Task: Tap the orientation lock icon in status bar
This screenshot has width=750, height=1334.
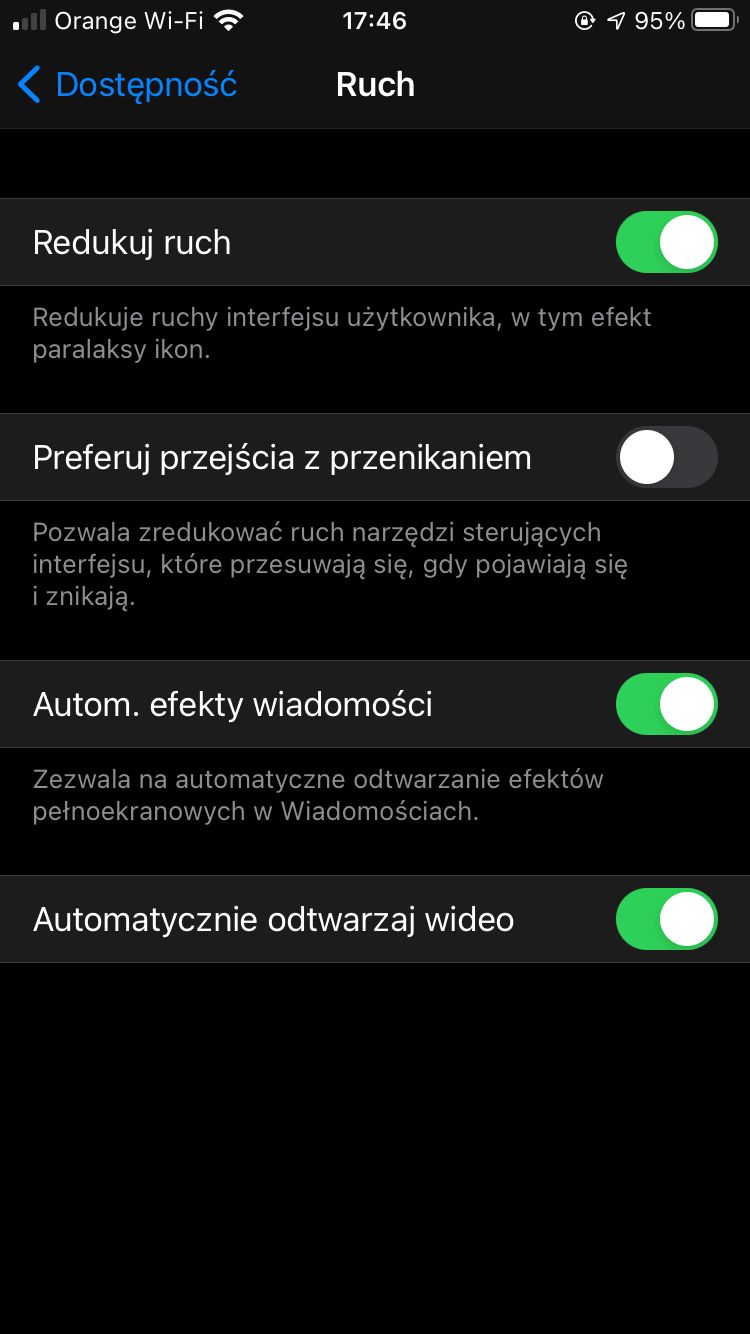Action: tap(585, 19)
